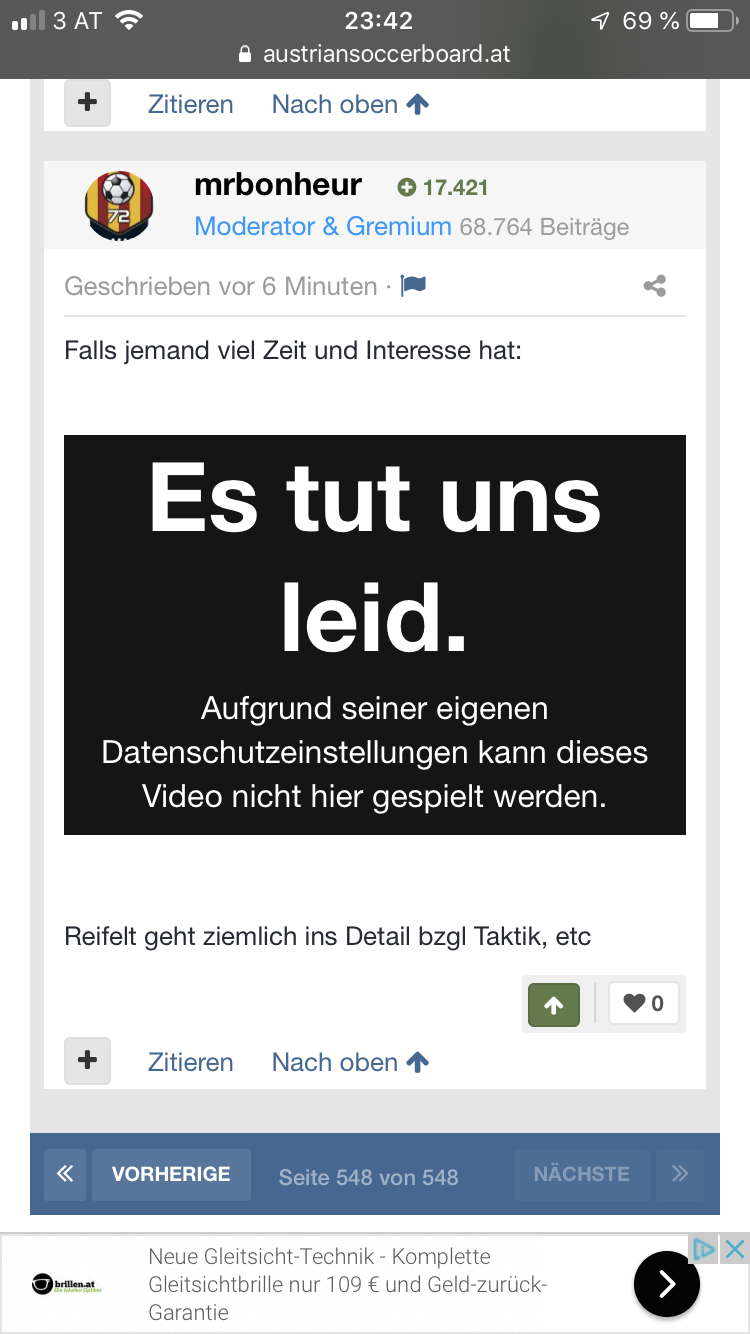Screen dimensions: 750x1334
Task: Tap Zitieren on the previous post
Action: (190, 104)
